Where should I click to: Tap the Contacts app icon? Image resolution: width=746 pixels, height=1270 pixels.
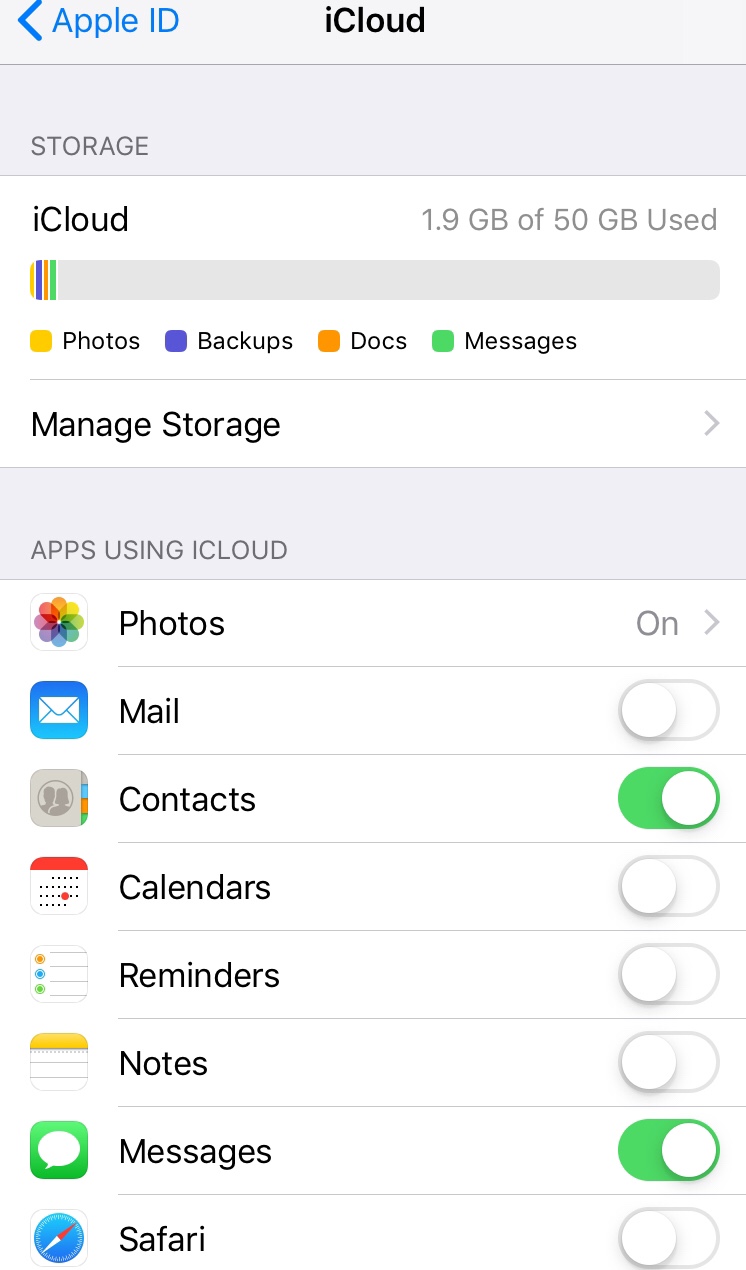(59, 798)
